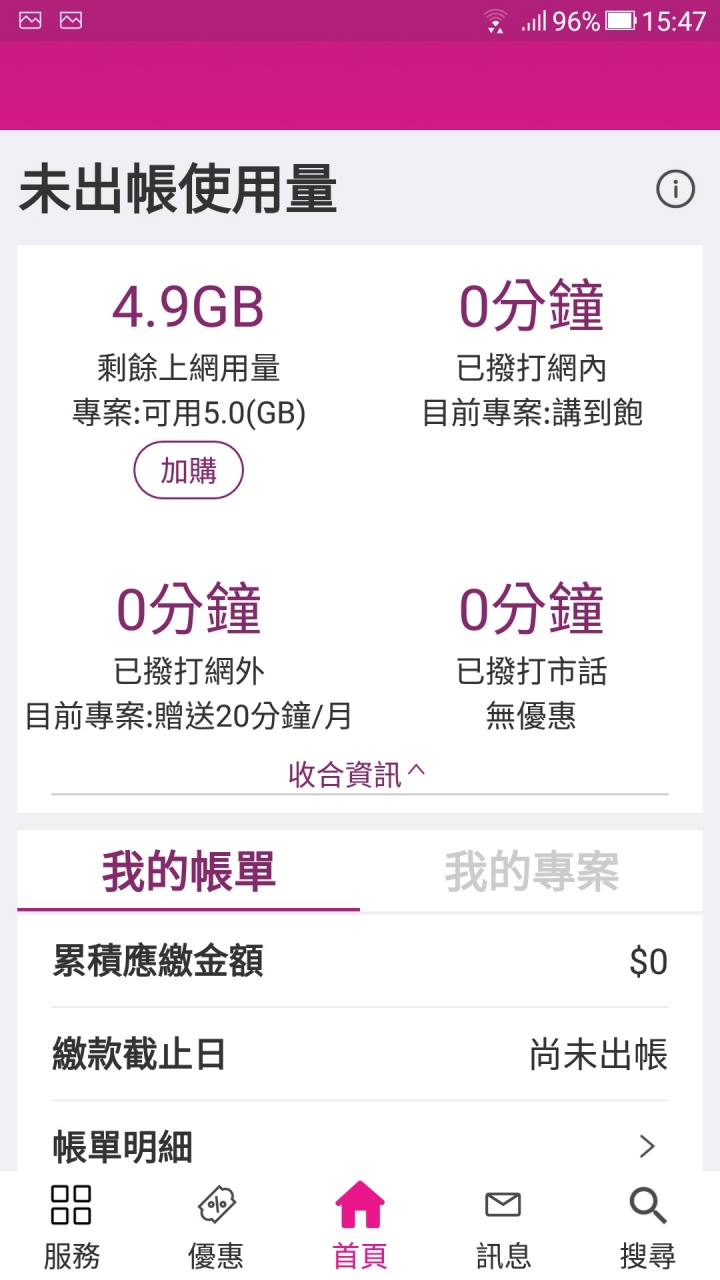The image size is (720, 1280).
Task: Open the 優惠 tab
Action: click(216, 1226)
